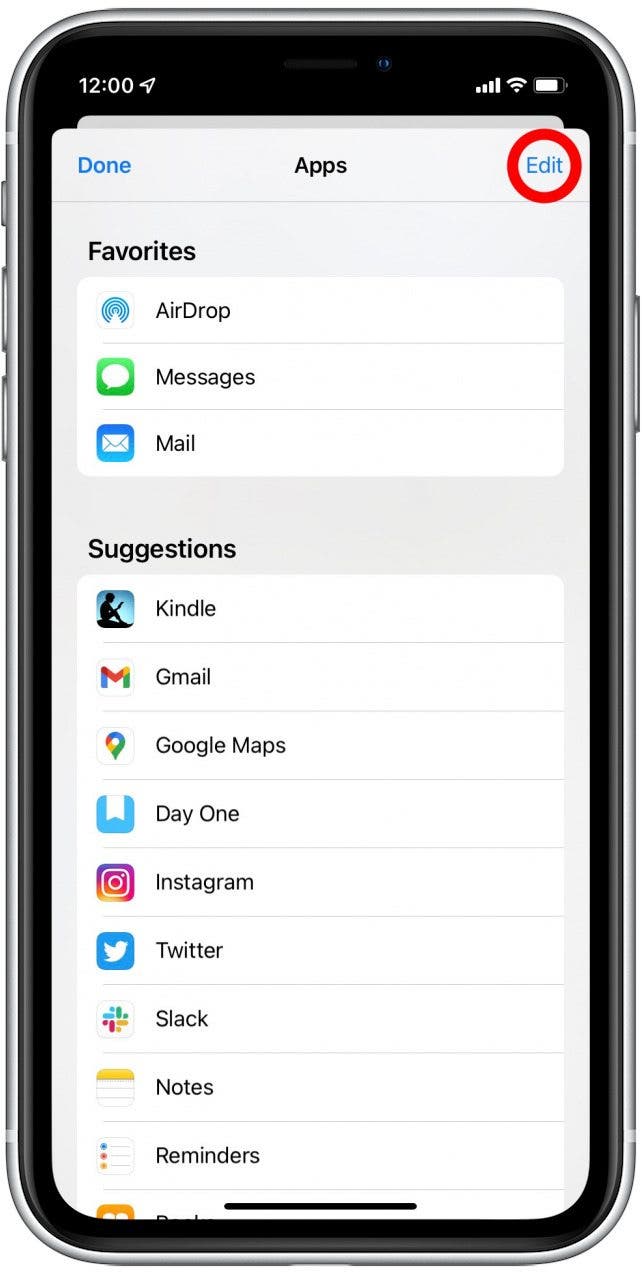Open Google Maps from Suggestions
The image size is (642, 1274).
[x=320, y=746]
